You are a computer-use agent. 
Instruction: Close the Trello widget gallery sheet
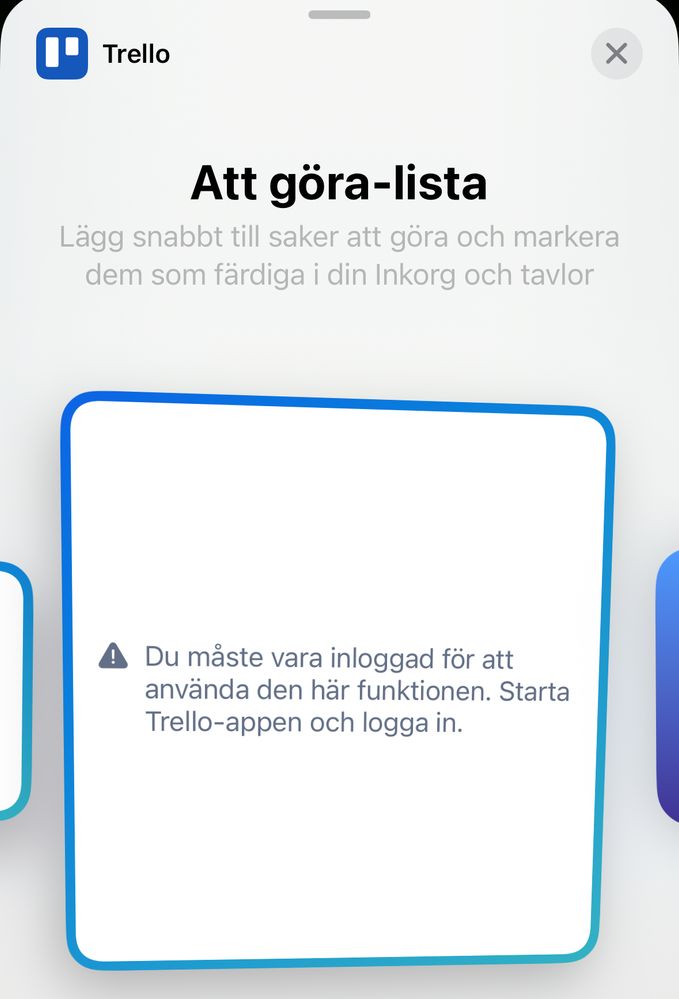pos(616,53)
